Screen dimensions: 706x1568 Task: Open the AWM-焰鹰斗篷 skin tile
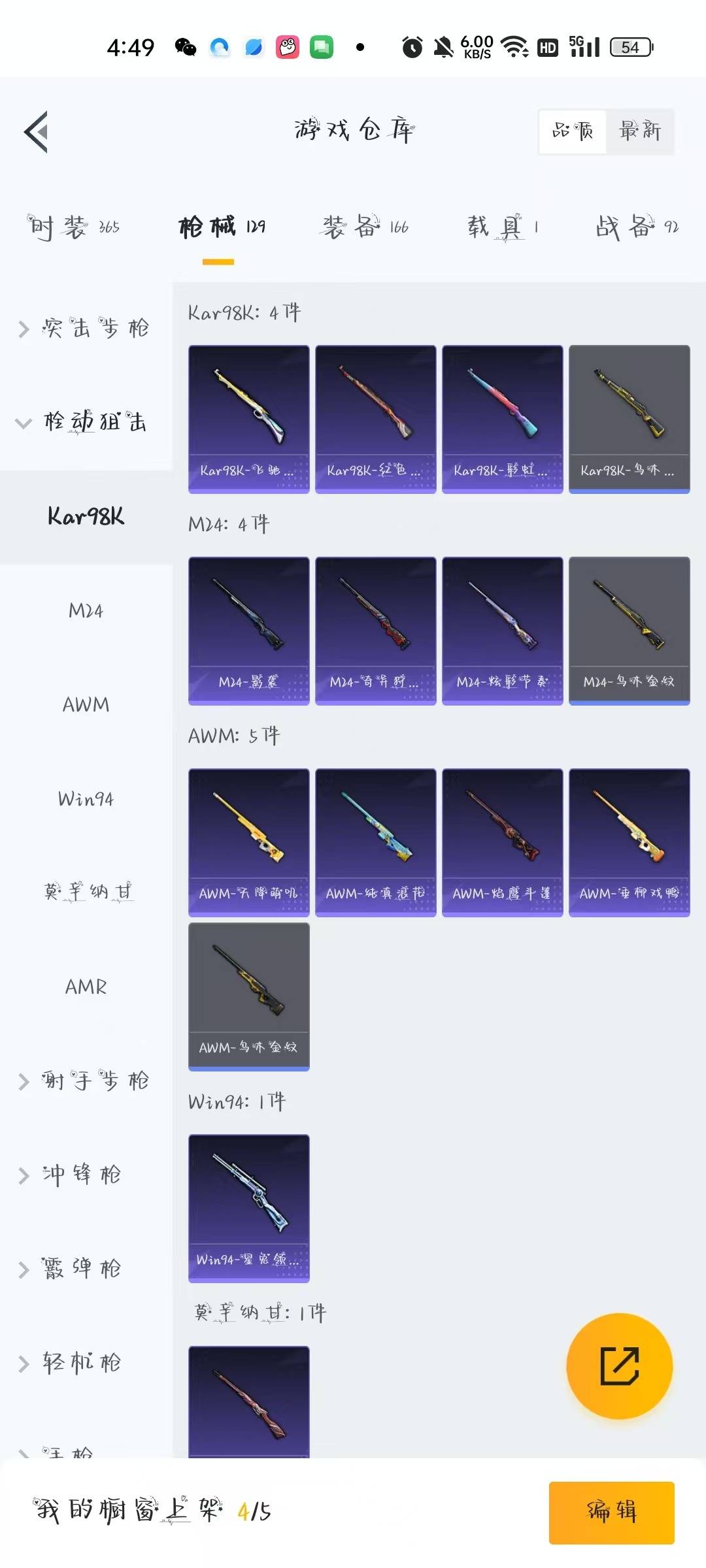(502, 842)
